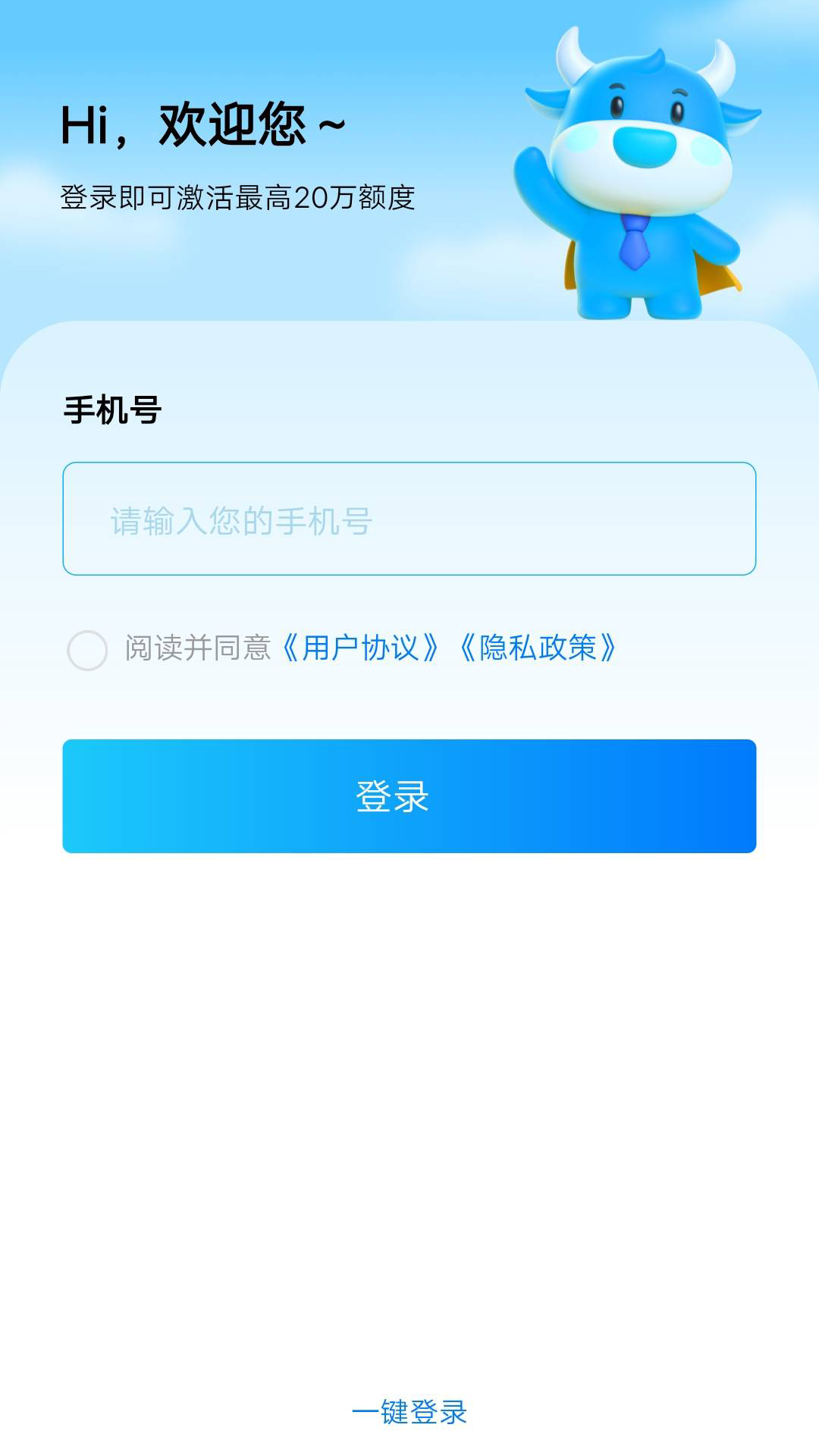Select the consent checkbox before logging in
Viewport: 819px width, 1456px height.
(86, 648)
